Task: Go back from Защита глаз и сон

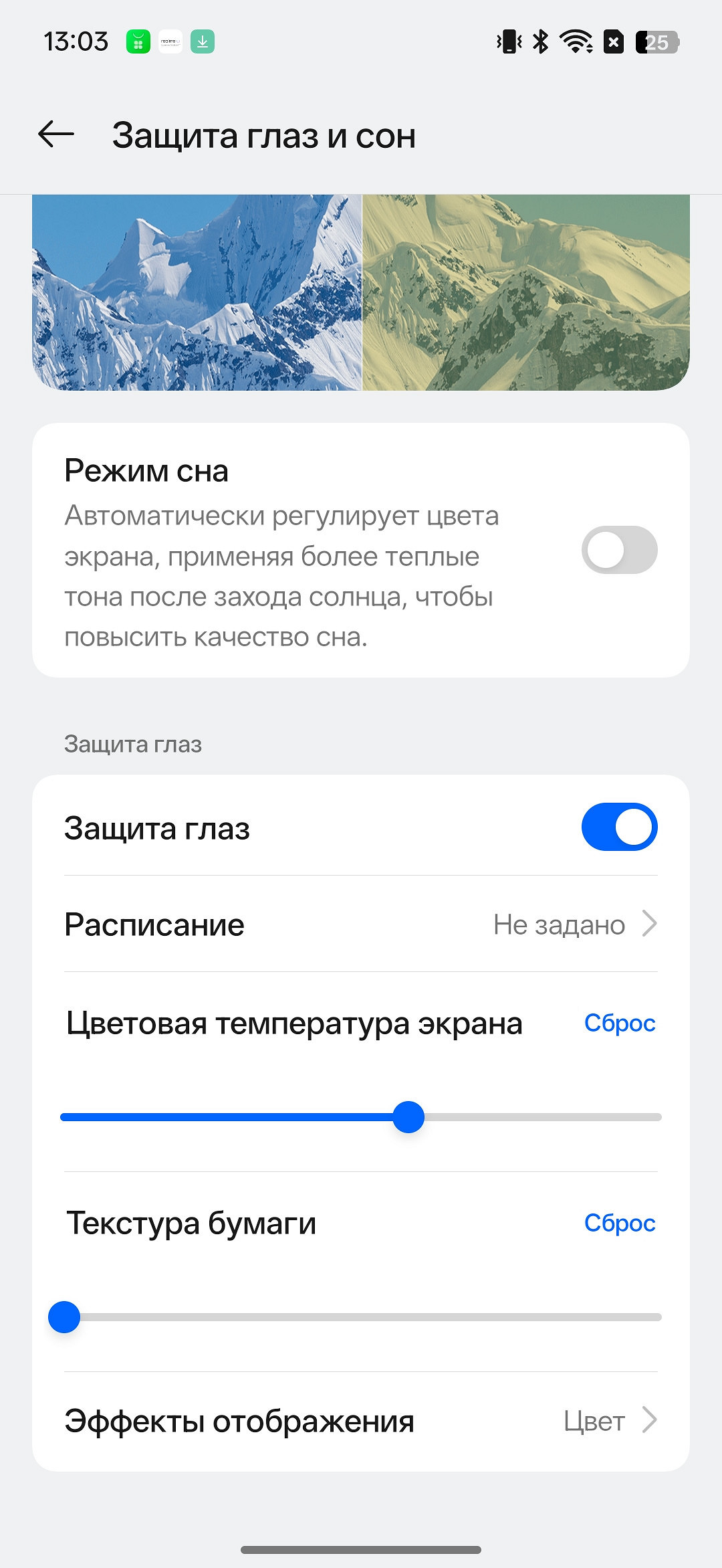Action: (56, 134)
